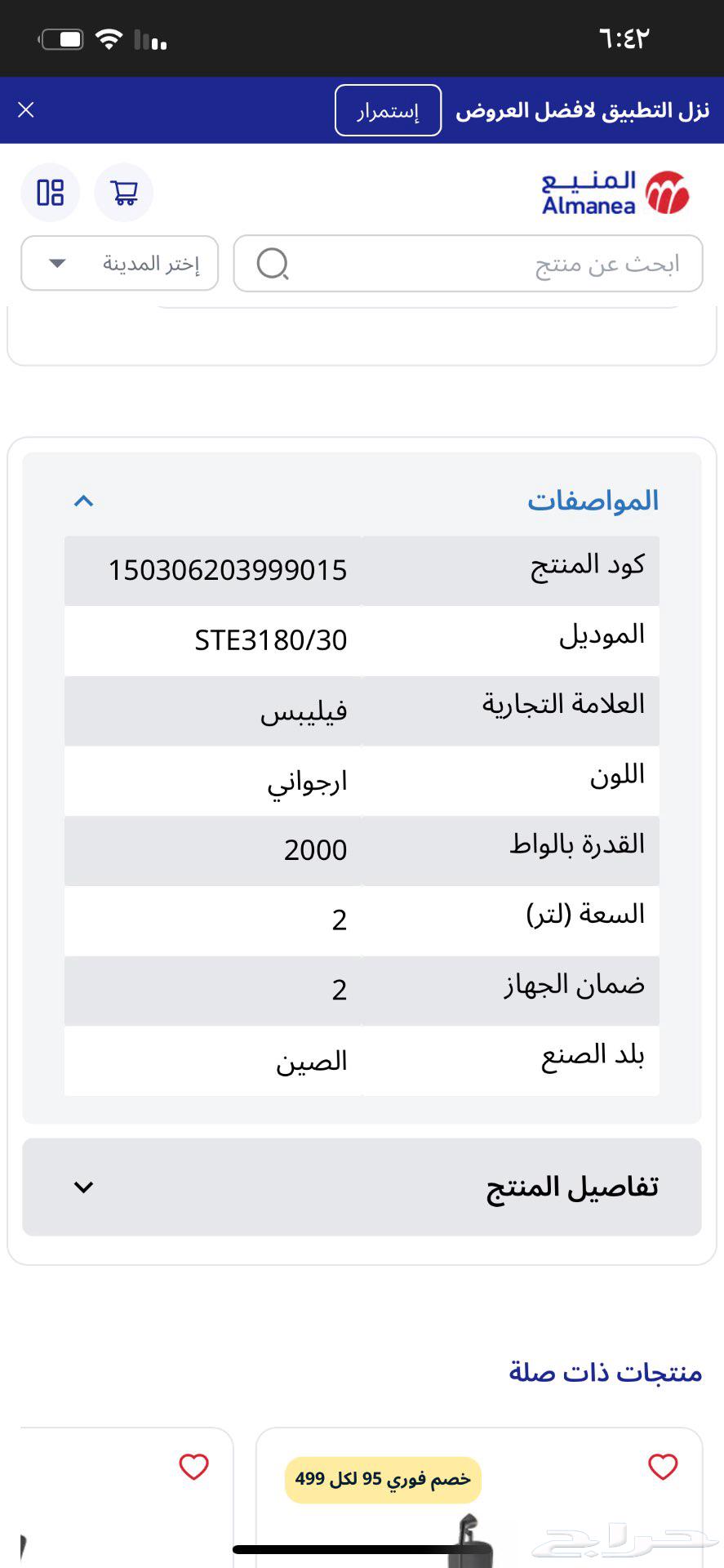724x1568 pixels.
Task: Favorite the related product on the right
Action: pos(664,1468)
